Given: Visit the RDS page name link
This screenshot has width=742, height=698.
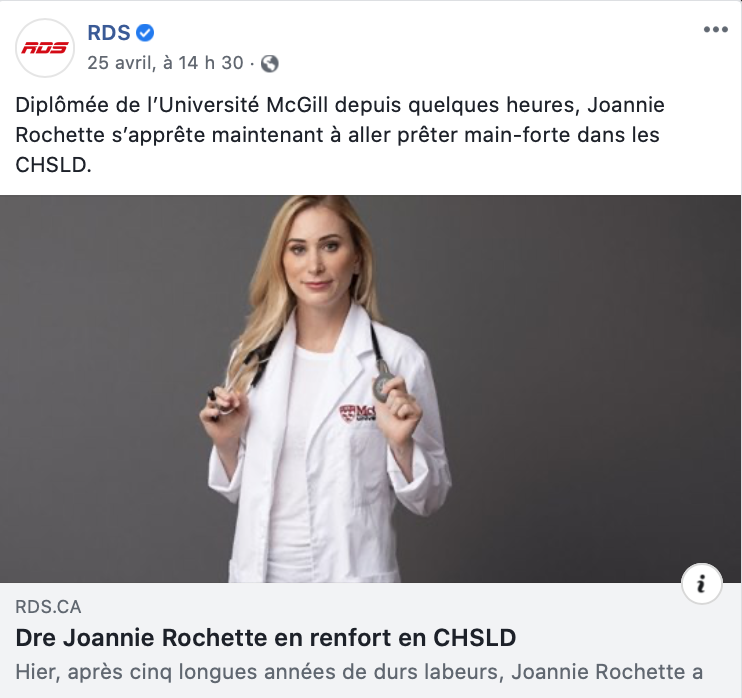Looking at the screenshot, I should click(x=109, y=33).
